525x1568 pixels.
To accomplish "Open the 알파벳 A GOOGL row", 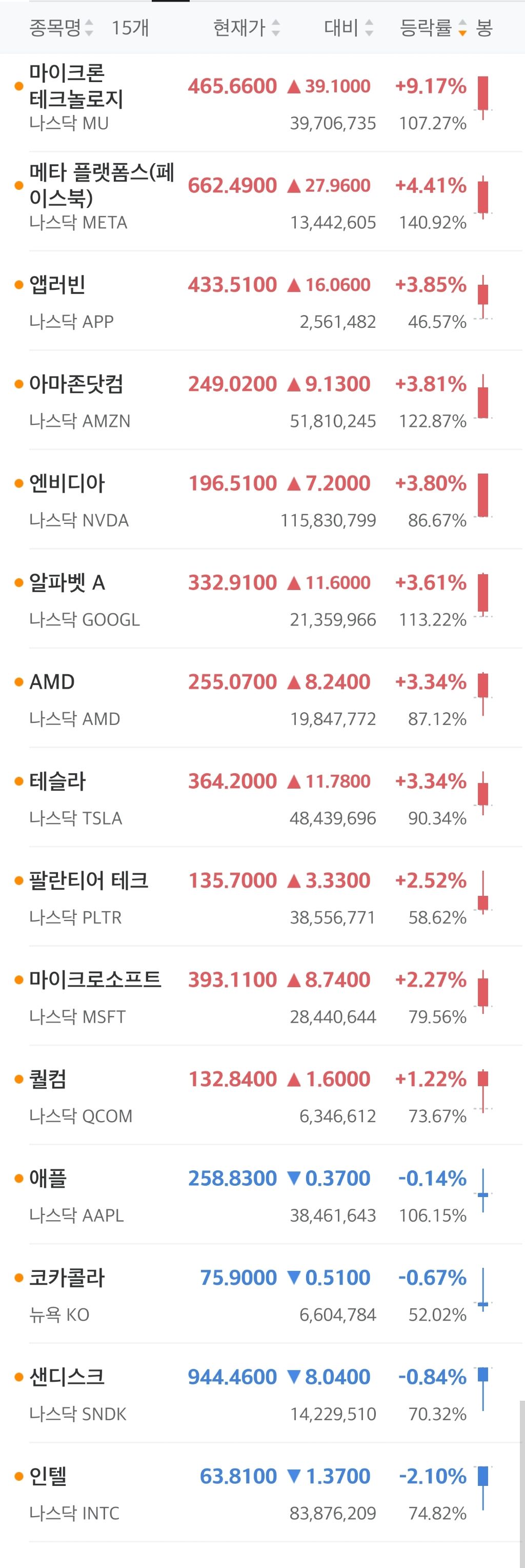I will point(262,598).
